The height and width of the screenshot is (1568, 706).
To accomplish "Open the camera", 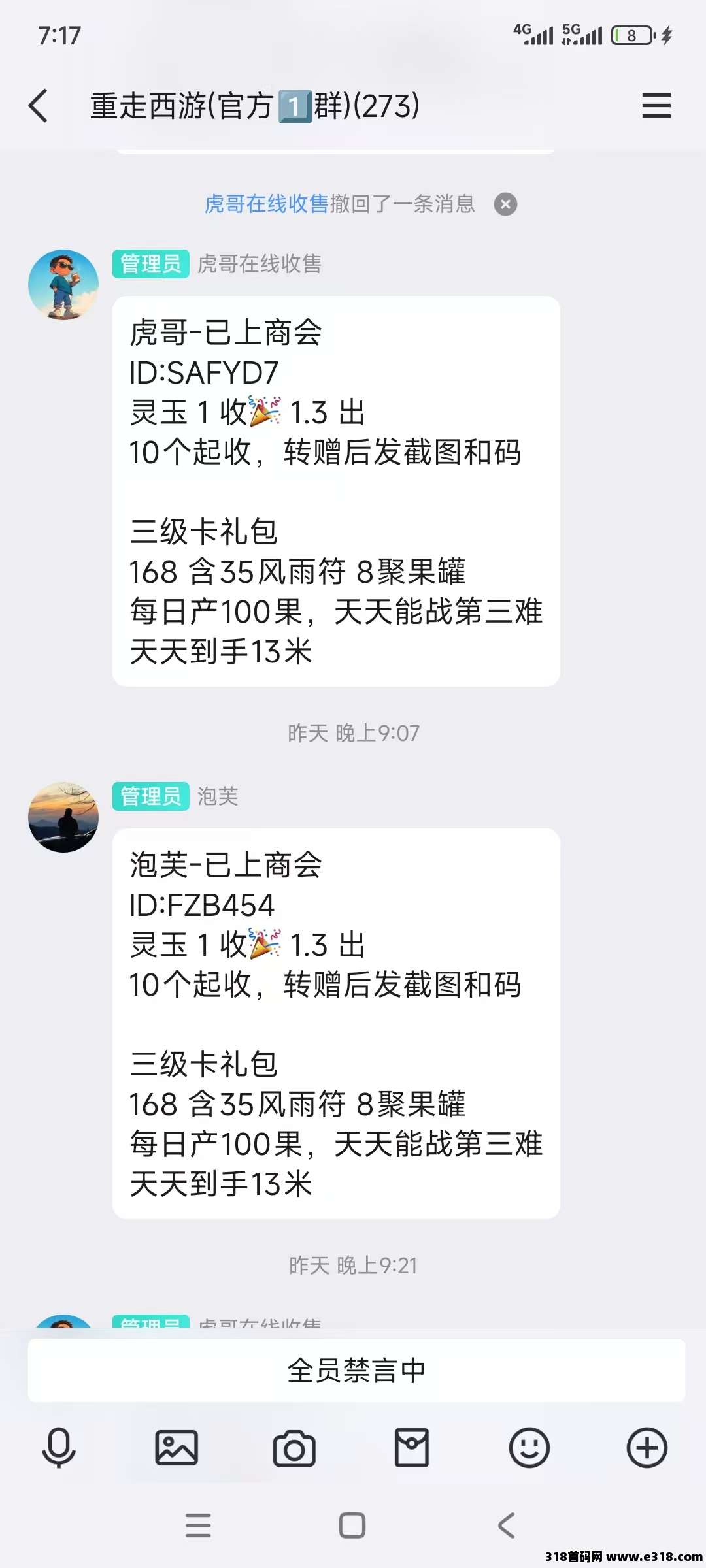I will coord(294,1449).
